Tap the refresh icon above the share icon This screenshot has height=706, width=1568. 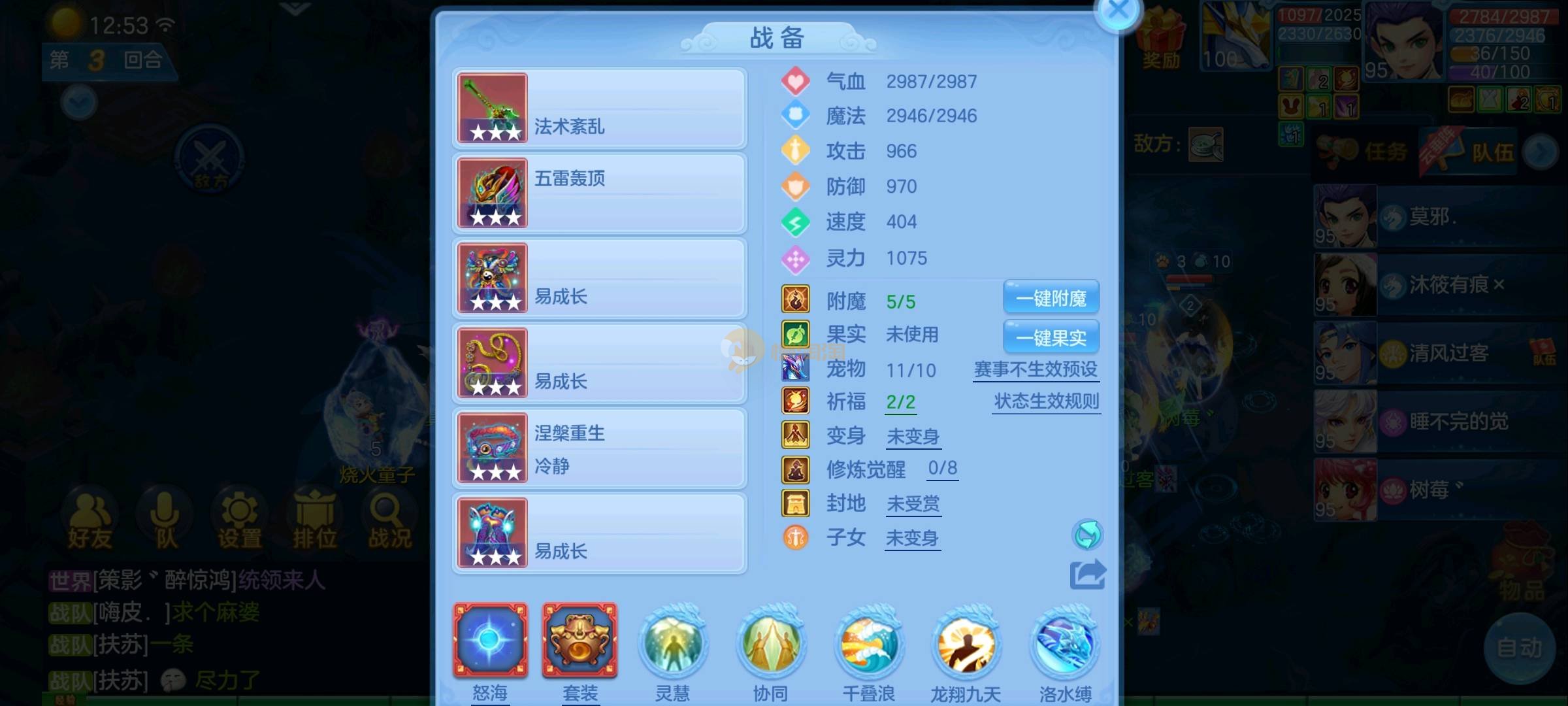click(1087, 535)
